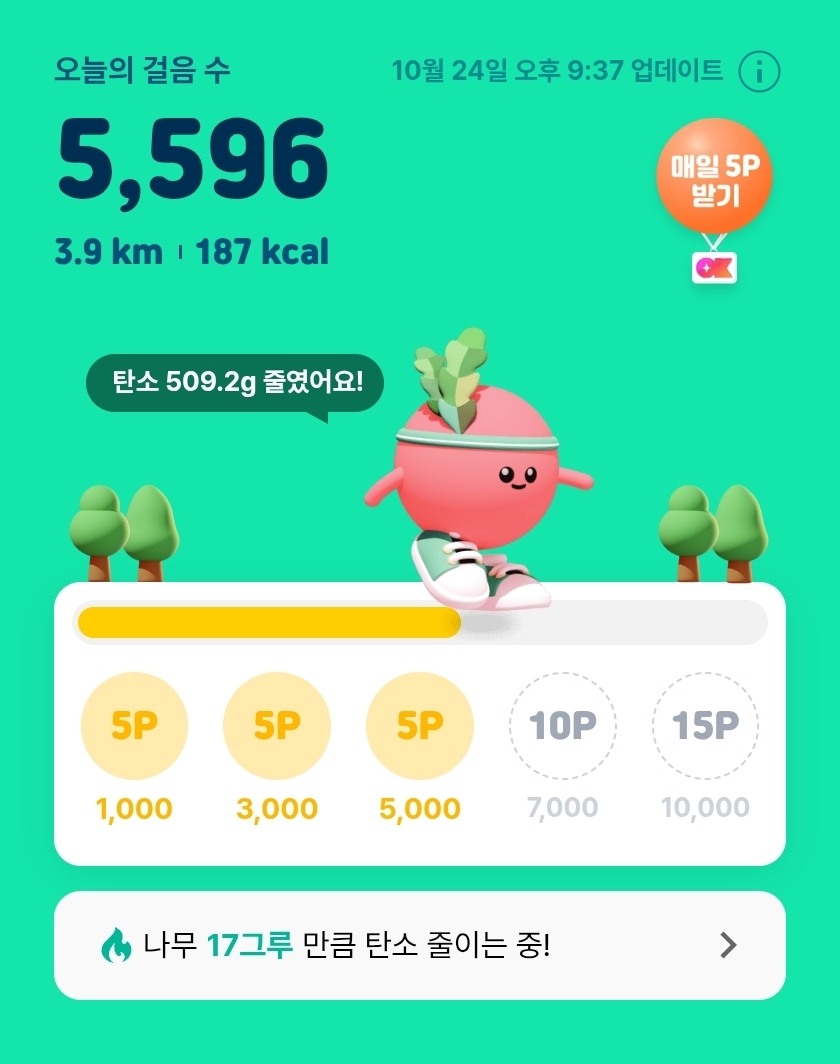Claim the 5P reward for 3,000 steps

277,726
